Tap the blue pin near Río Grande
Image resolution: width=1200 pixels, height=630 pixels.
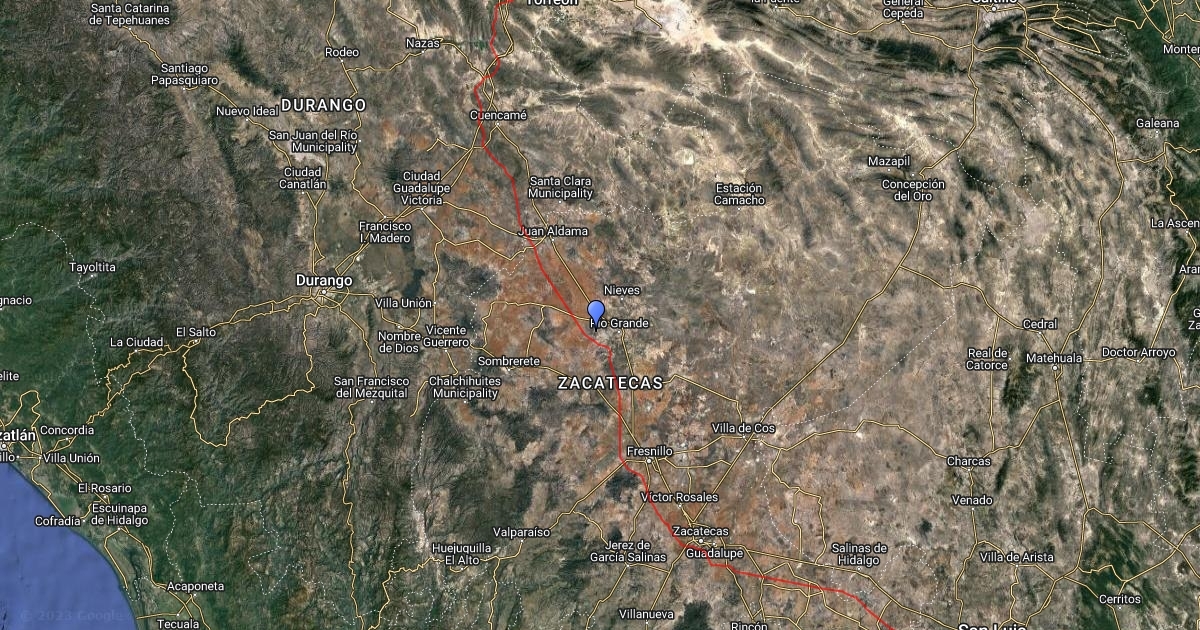point(596,313)
